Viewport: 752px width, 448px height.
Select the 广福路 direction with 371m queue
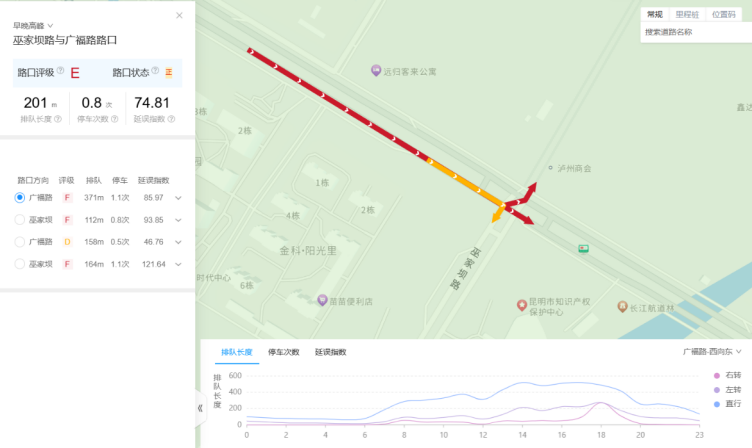coord(20,197)
